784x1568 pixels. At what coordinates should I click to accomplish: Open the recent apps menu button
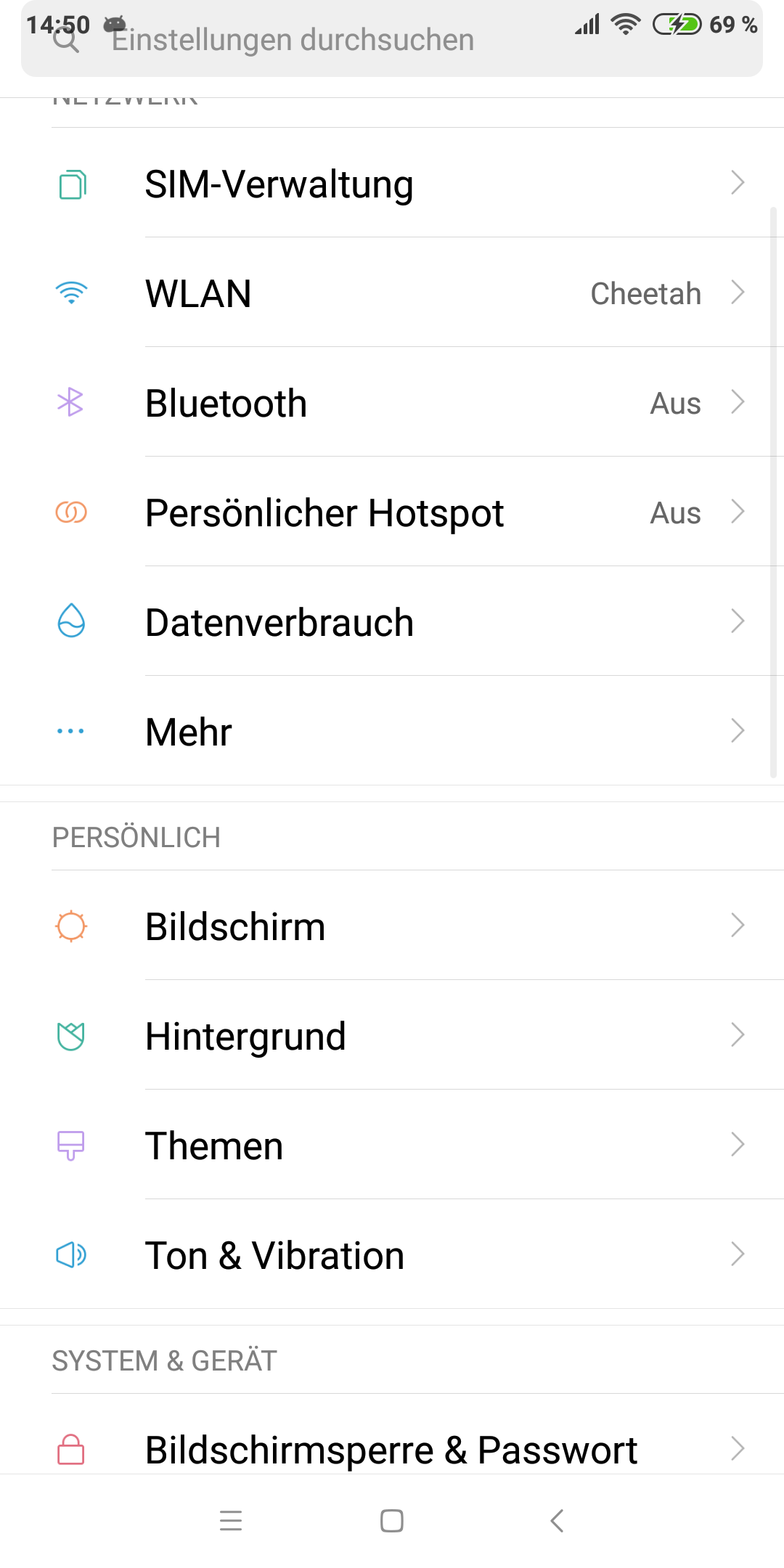[231, 1520]
